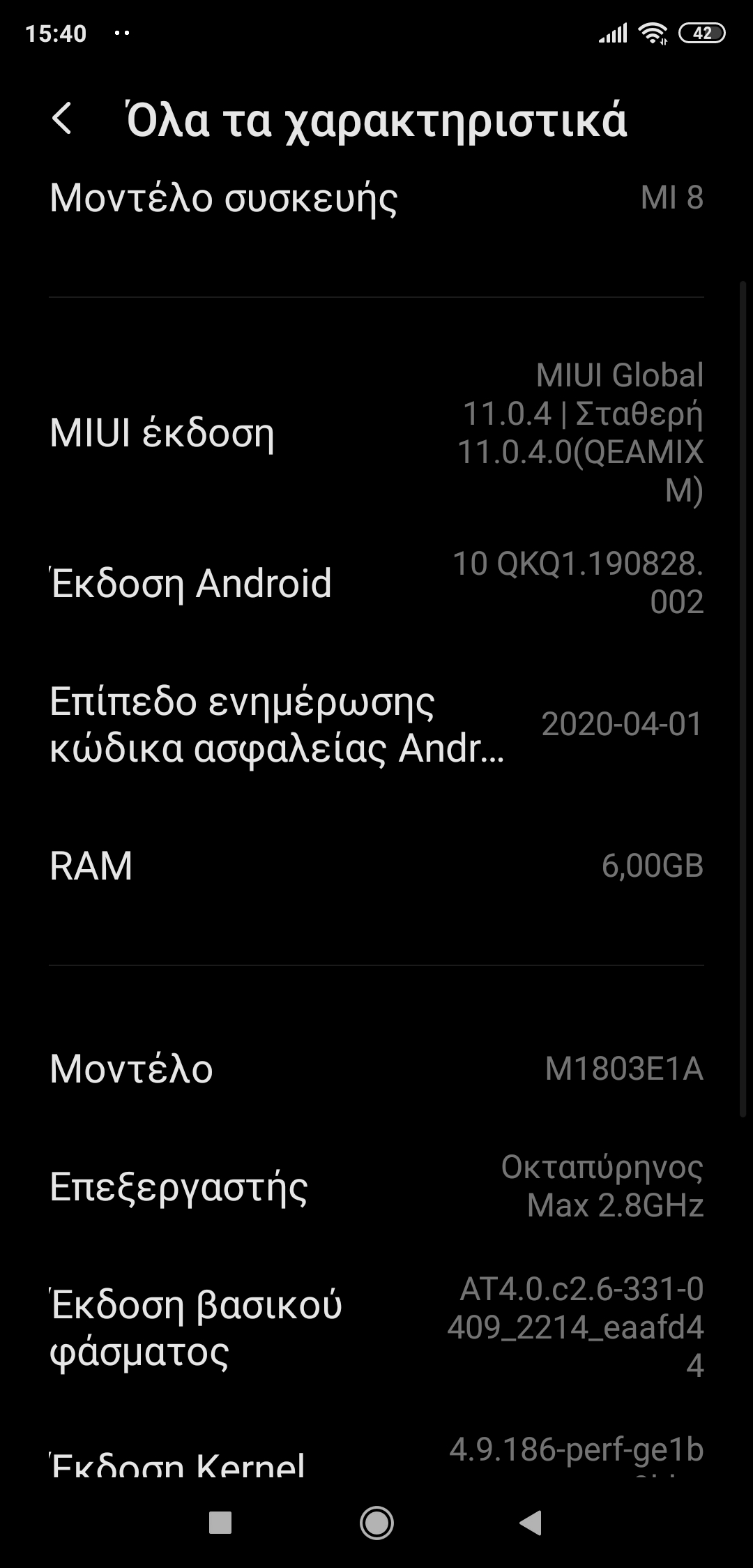This screenshot has height=1568, width=753.
Task: Tap the Έκδοση βασικού φάσματος row
Action: pos(376,1327)
